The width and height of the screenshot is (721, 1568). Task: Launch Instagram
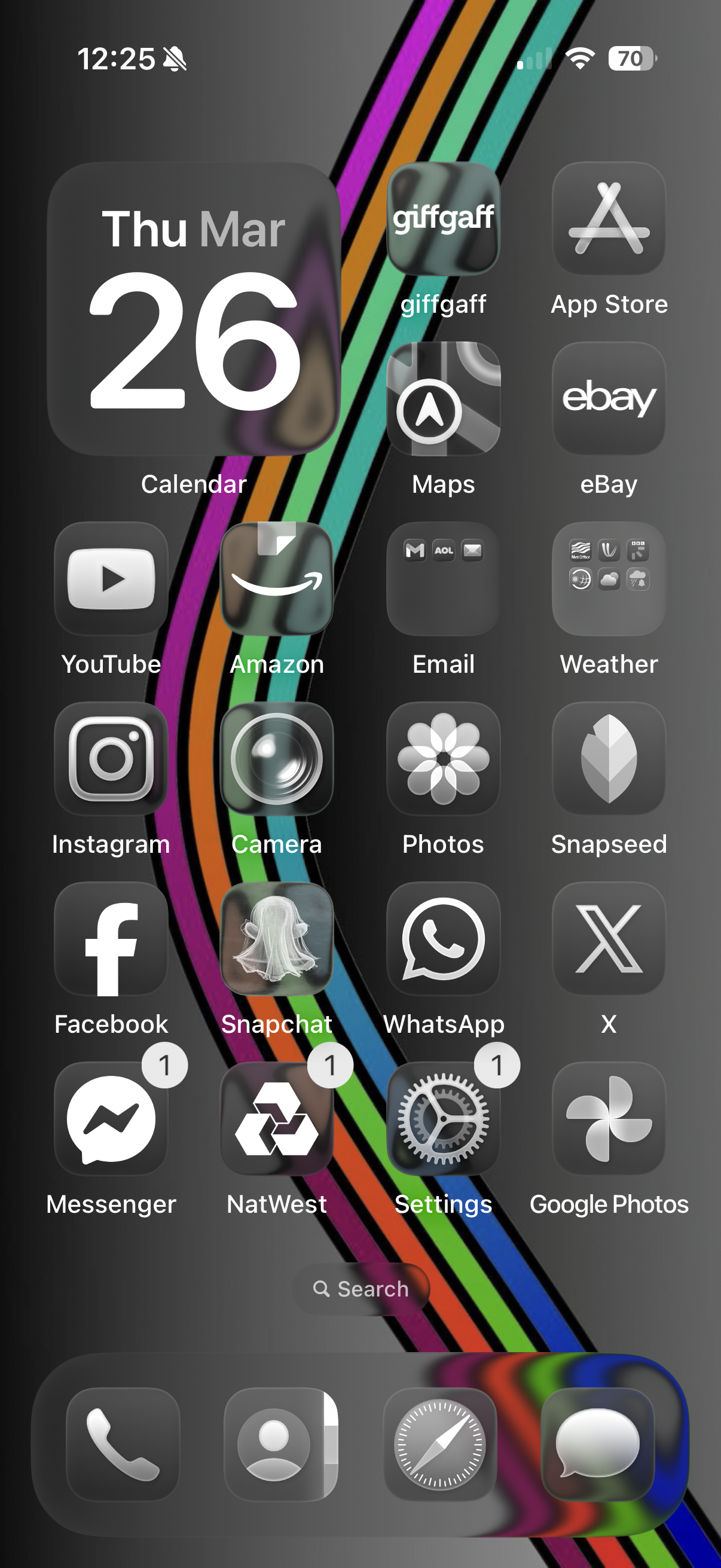coord(111,758)
